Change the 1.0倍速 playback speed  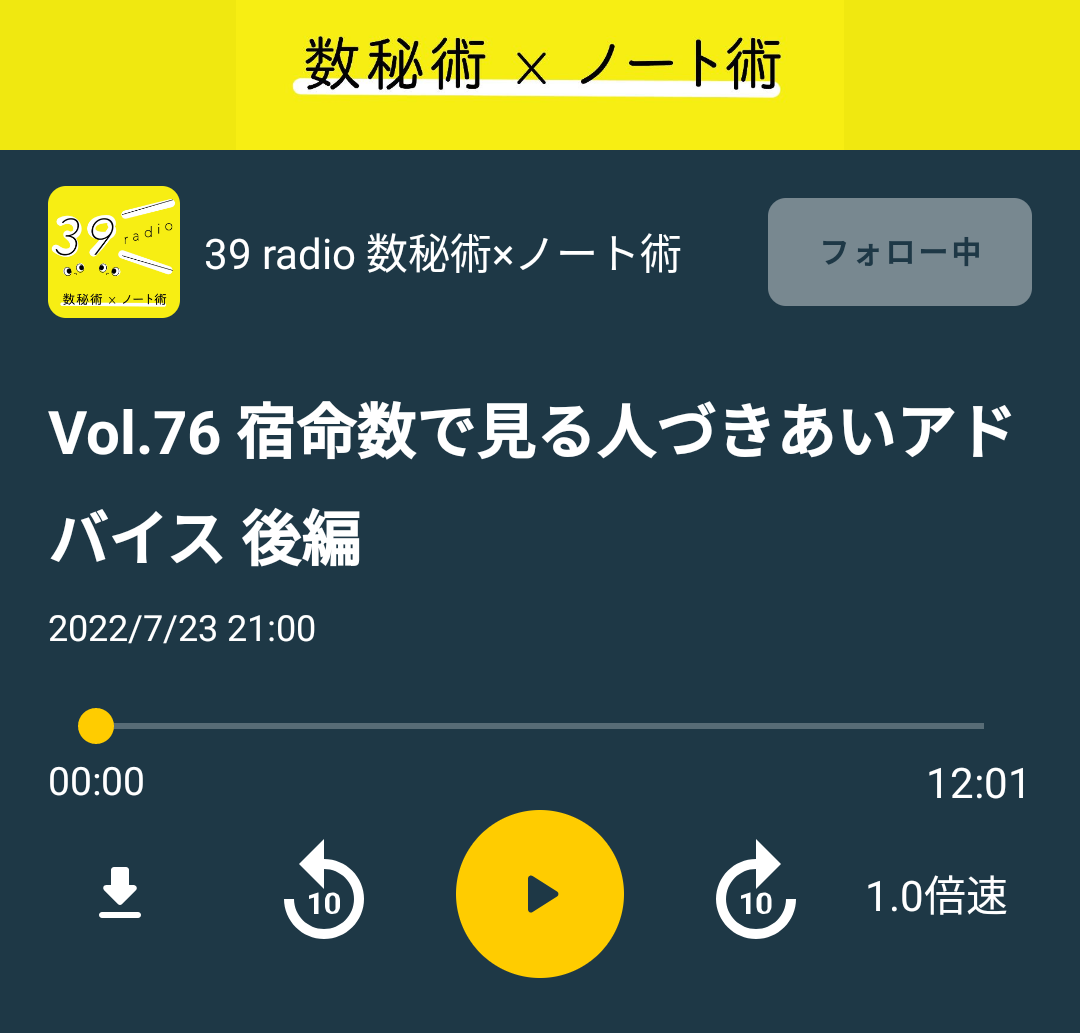tap(936, 896)
